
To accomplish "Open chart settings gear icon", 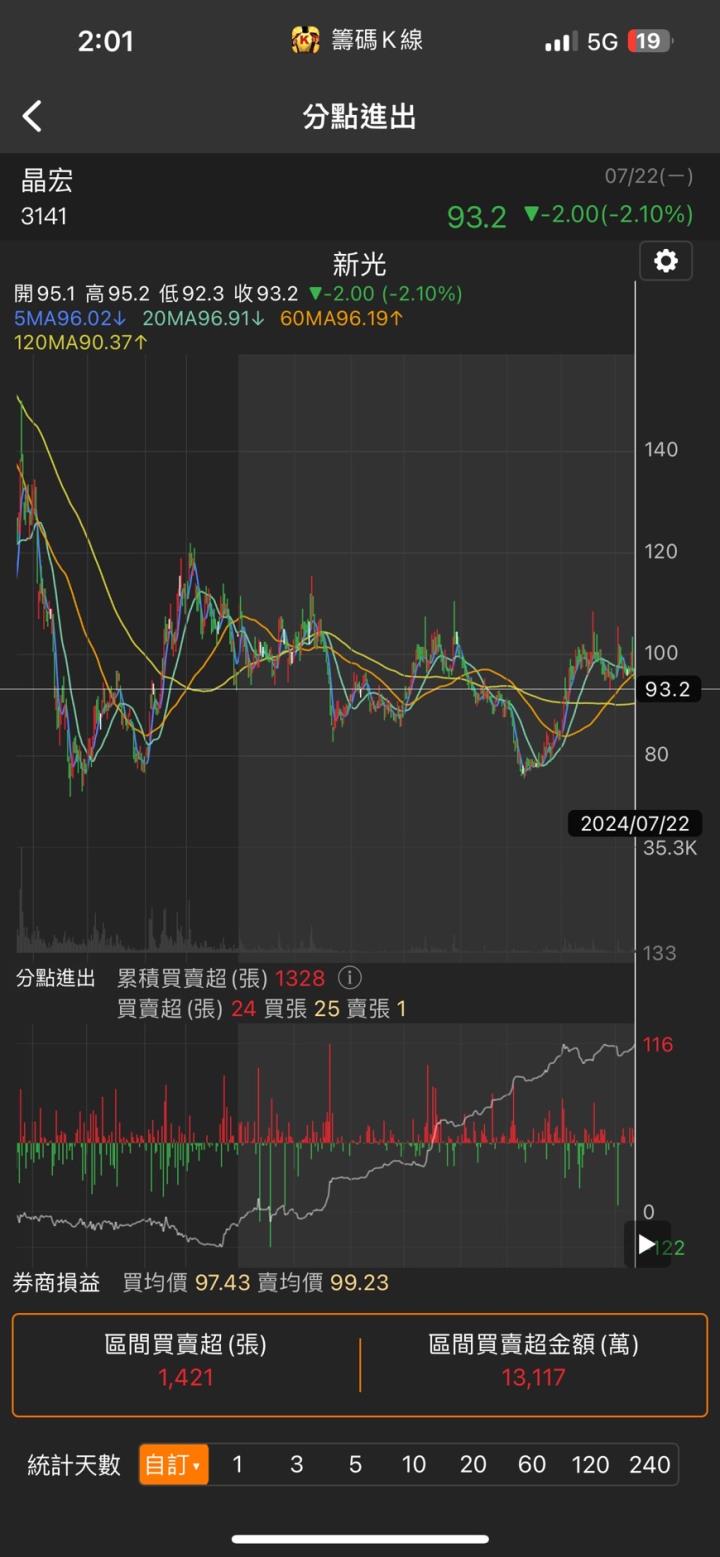I will pyautogui.click(x=666, y=262).
